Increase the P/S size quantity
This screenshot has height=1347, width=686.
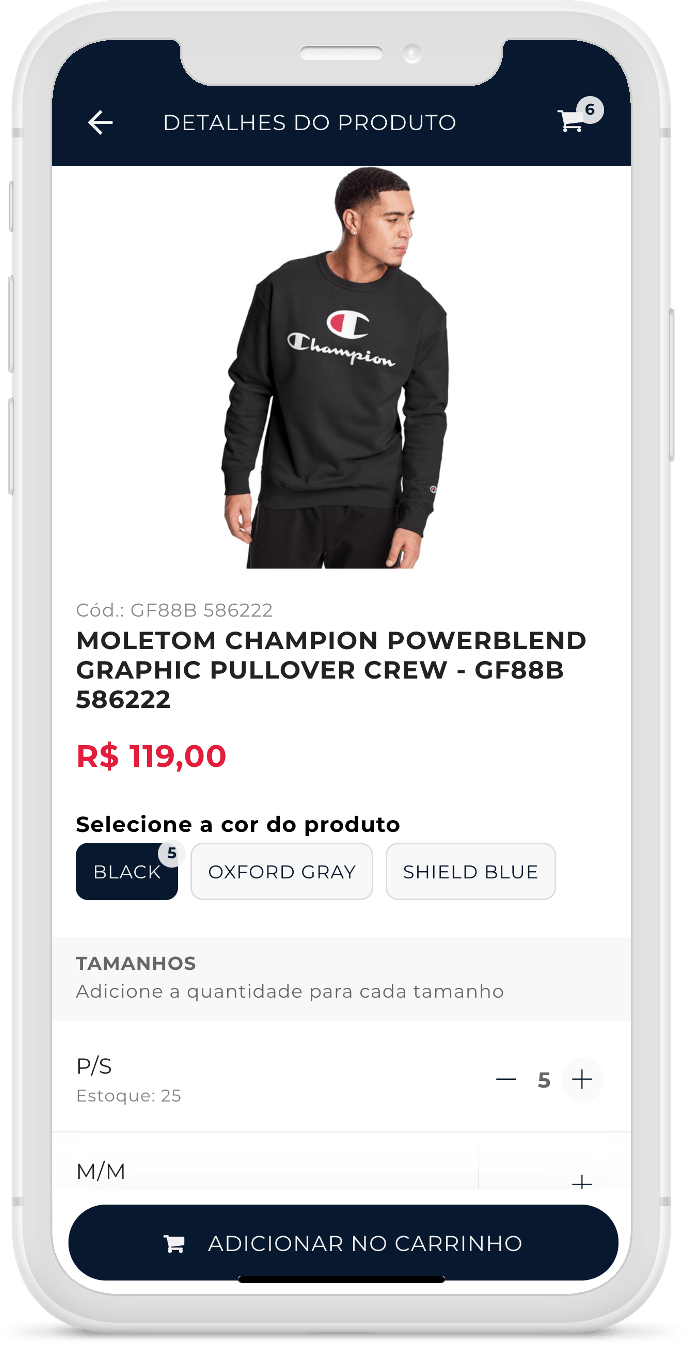coord(582,1080)
